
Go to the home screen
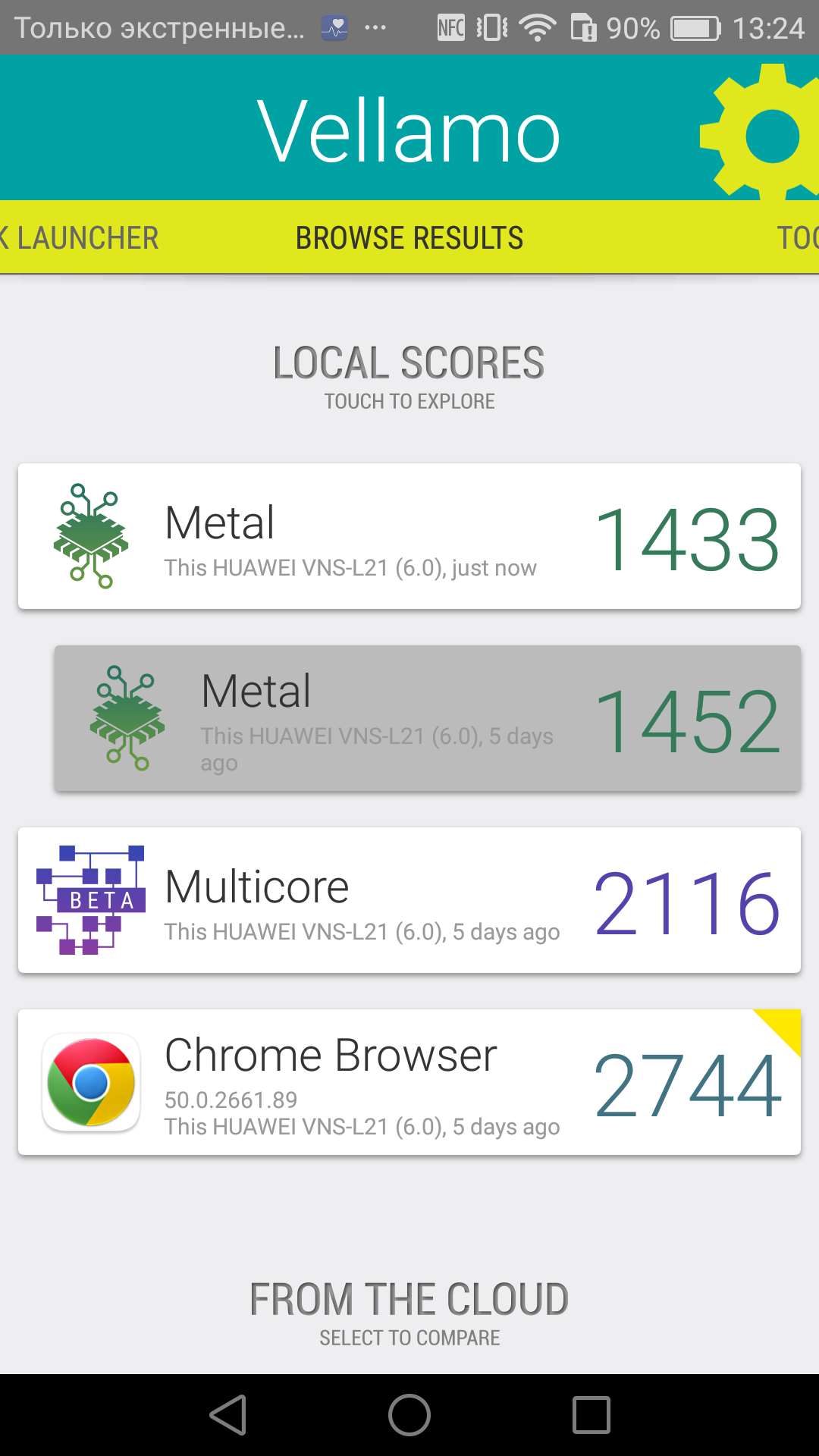(x=409, y=1415)
